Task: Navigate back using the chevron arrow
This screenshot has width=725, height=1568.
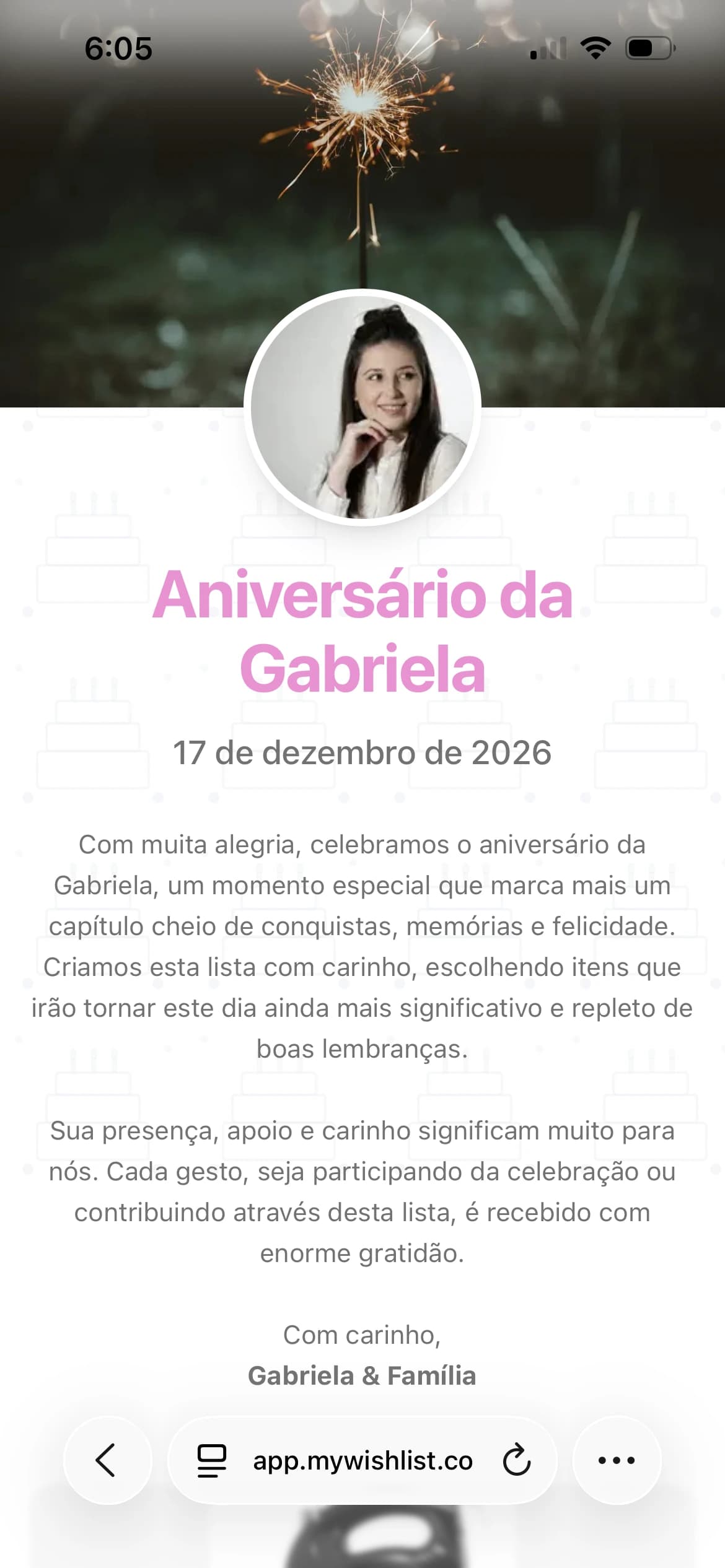Action: (107, 1461)
